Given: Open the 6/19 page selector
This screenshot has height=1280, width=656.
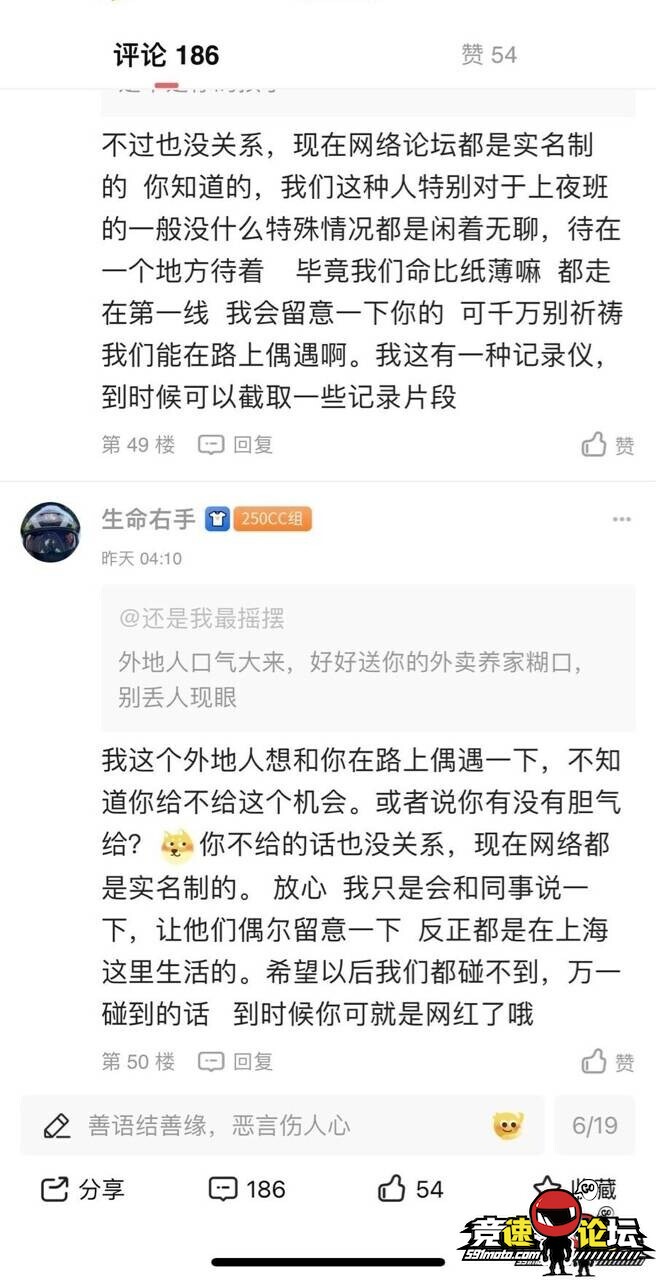Looking at the screenshot, I should pyautogui.click(x=595, y=1126).
